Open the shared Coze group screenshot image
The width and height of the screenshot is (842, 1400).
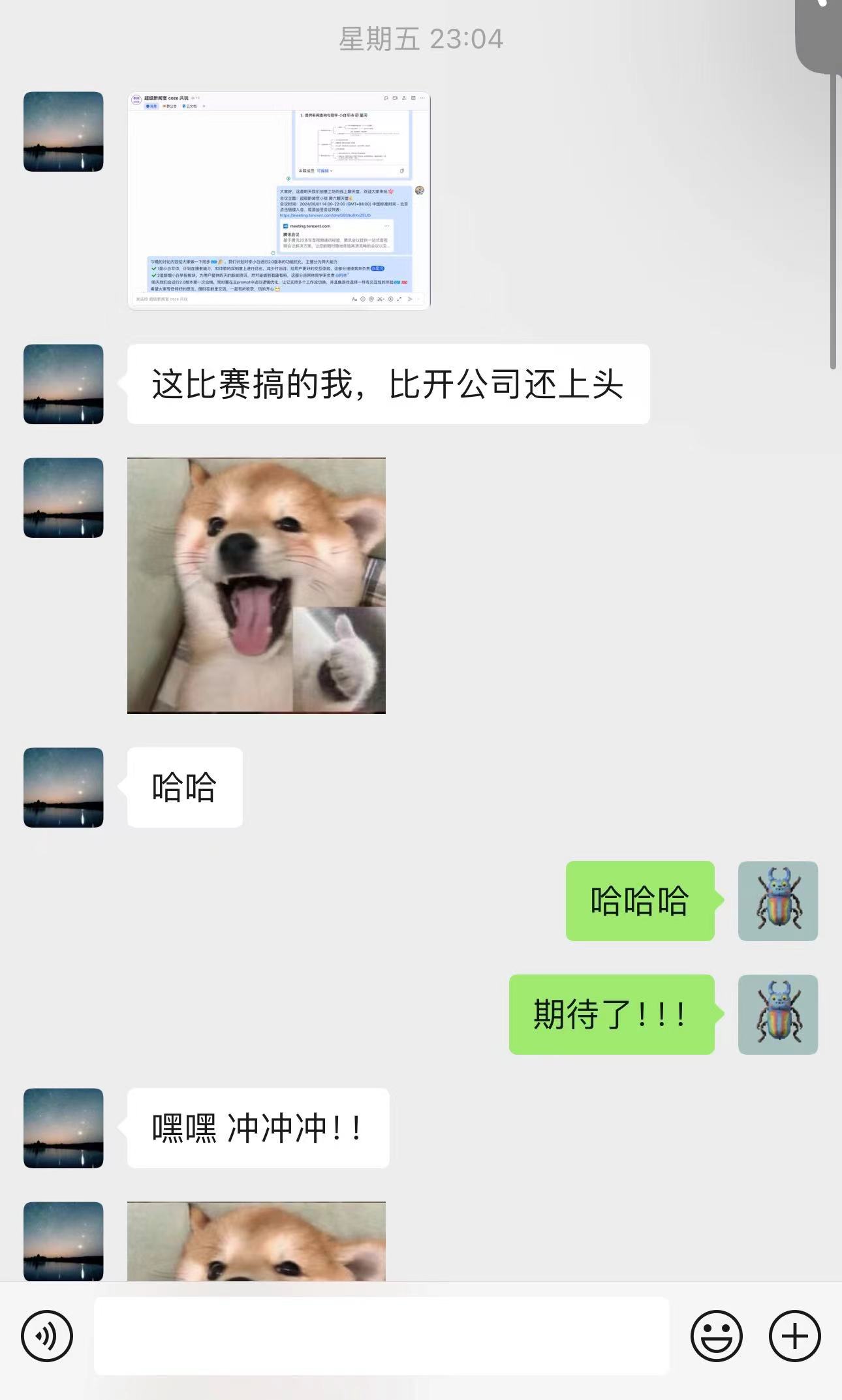point(279,200)
